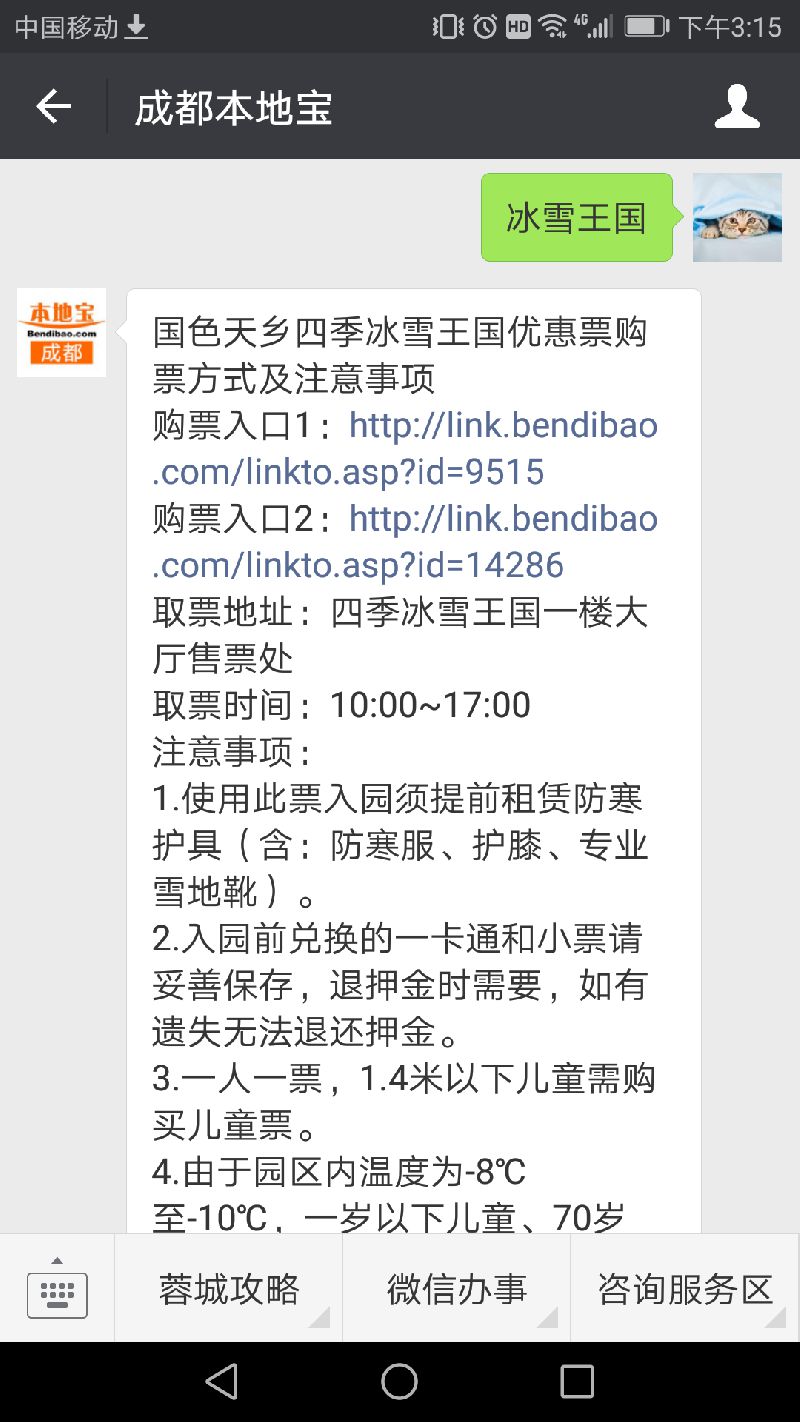Switch to the keyboard input
This screenshot has width=800, height=1422.
[57, 1290]
